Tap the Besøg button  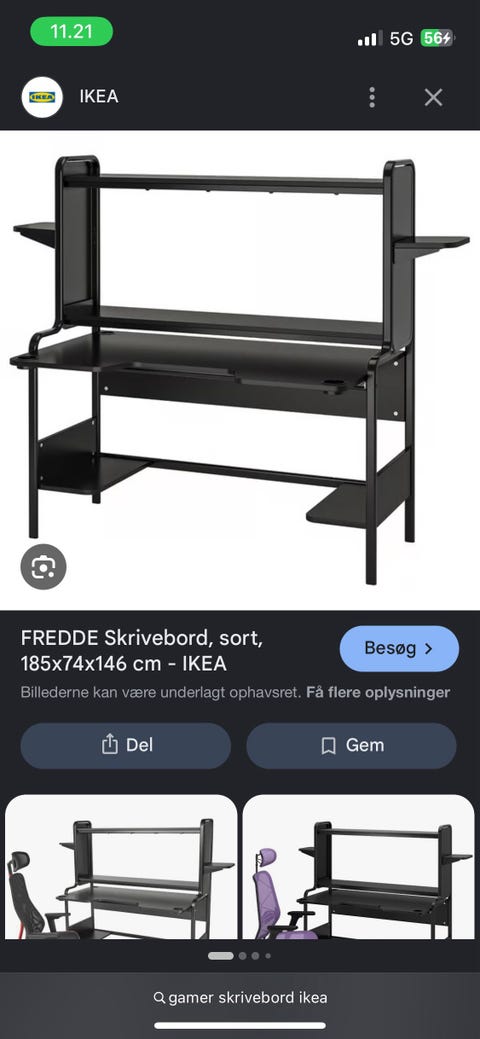(399, 649)
